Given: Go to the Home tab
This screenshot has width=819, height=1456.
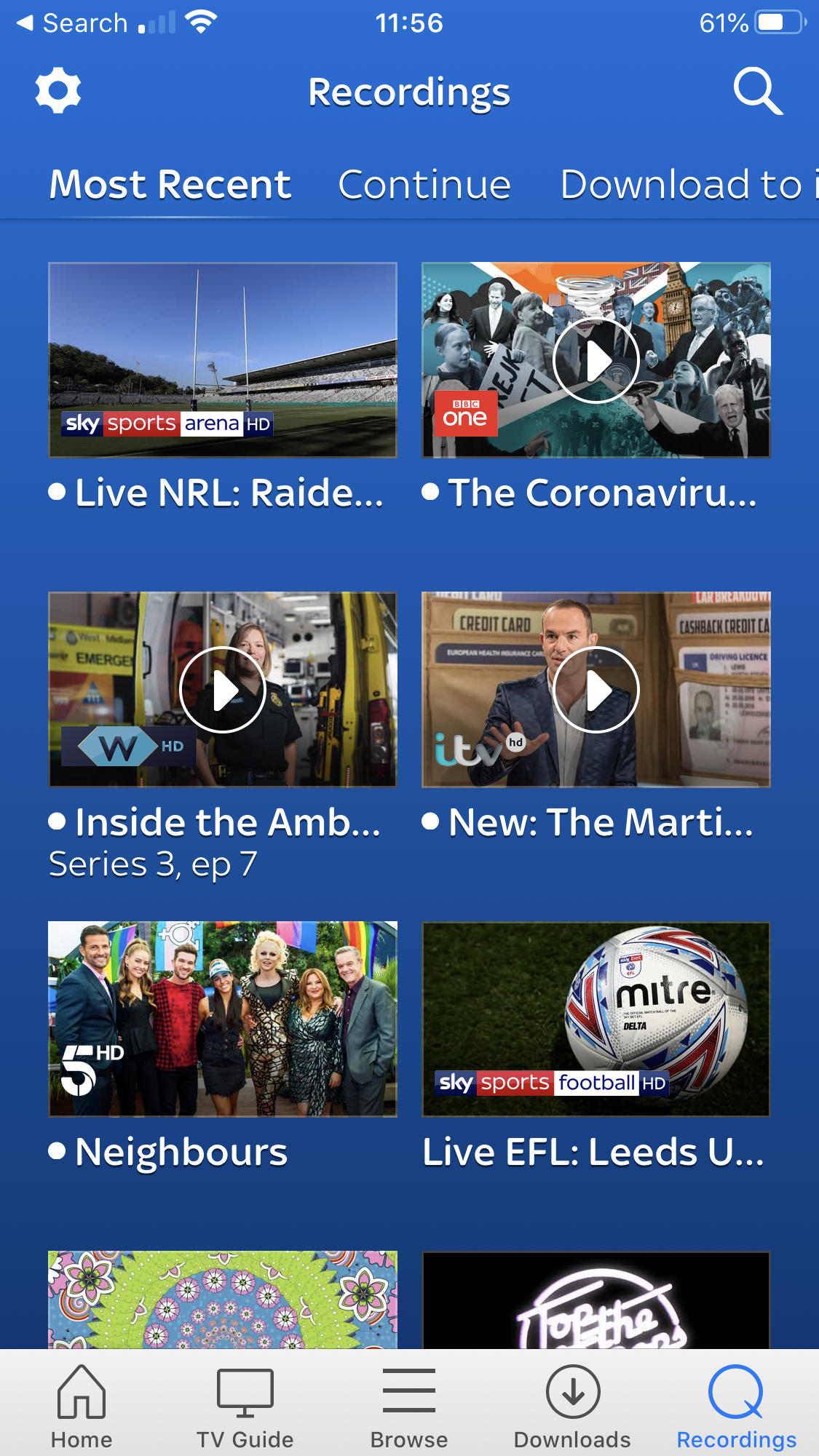Looking at the screenshot, I should [82, 1407].
